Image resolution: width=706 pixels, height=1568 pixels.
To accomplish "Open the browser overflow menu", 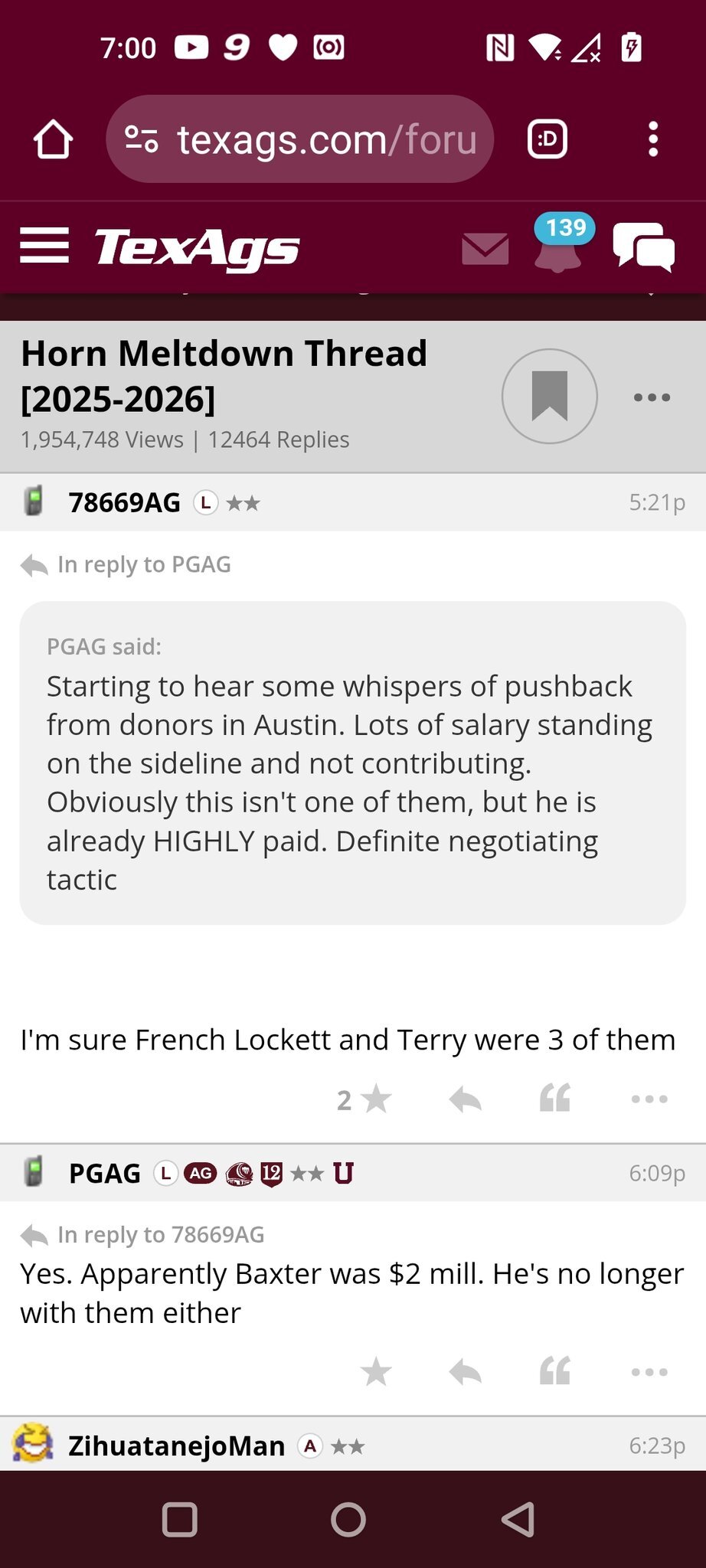I will pyautogui.click(x=652, y=139).
